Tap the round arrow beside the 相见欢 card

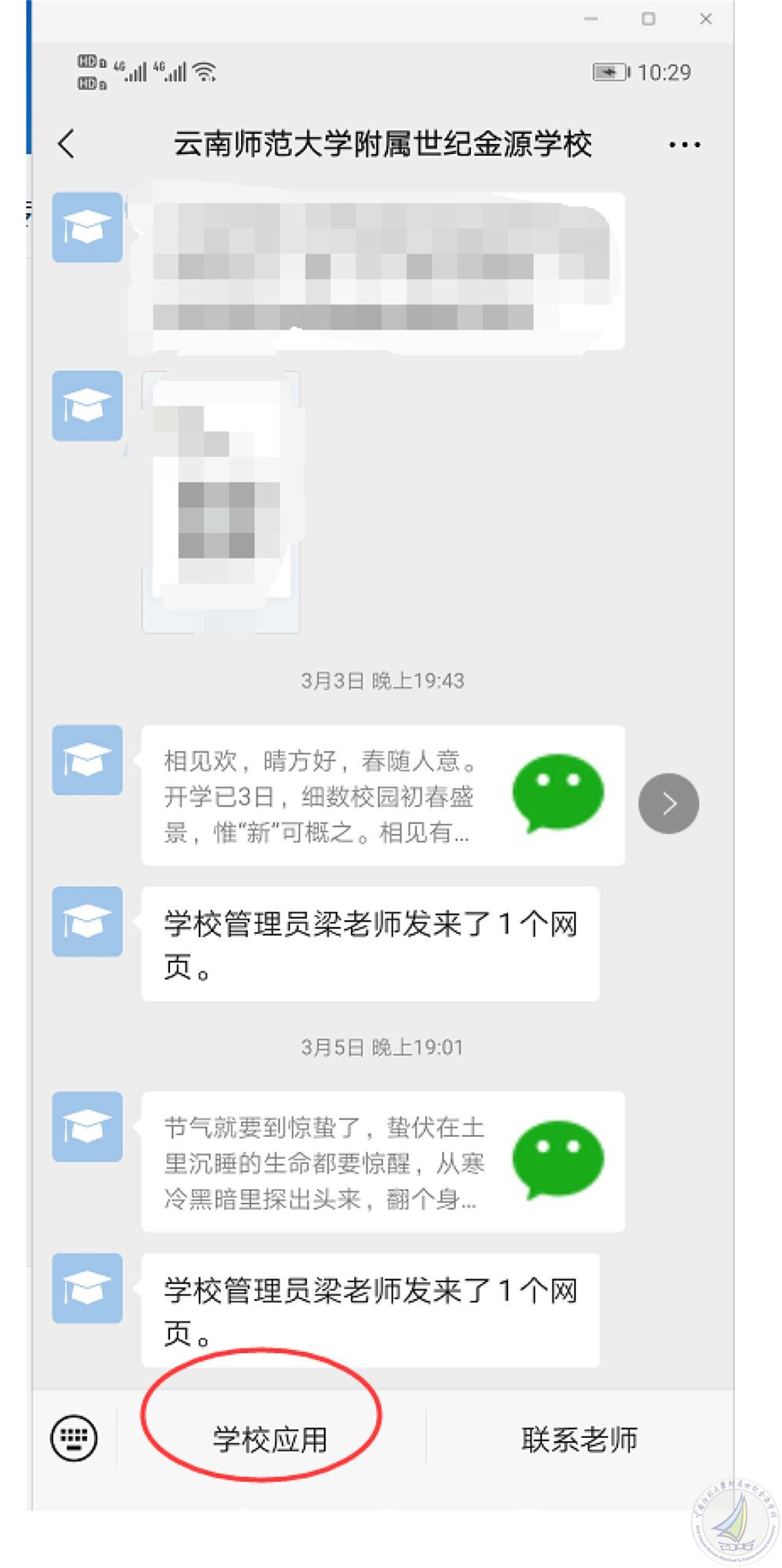tap(668, 803)
